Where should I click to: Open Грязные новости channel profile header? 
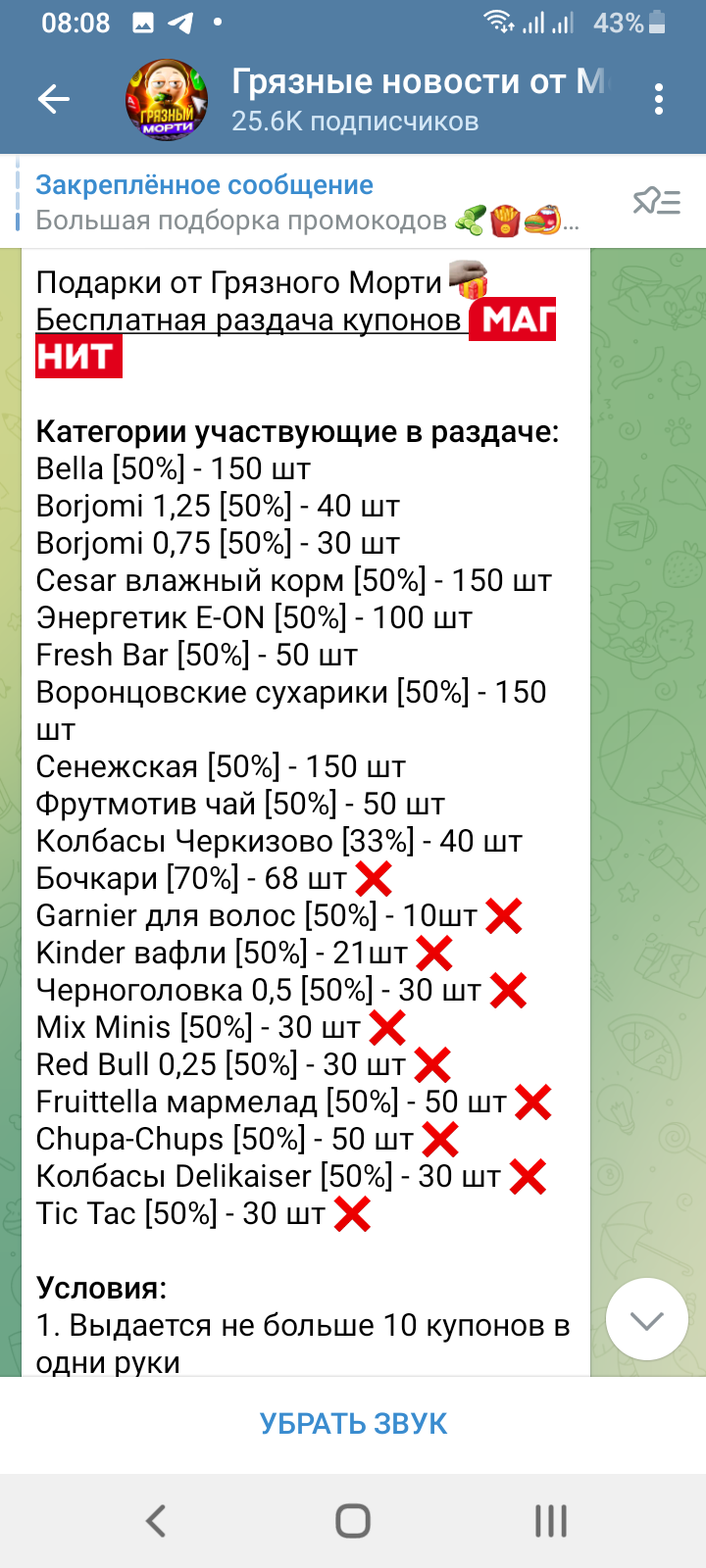pyautogui.click(x=368, y=99)
